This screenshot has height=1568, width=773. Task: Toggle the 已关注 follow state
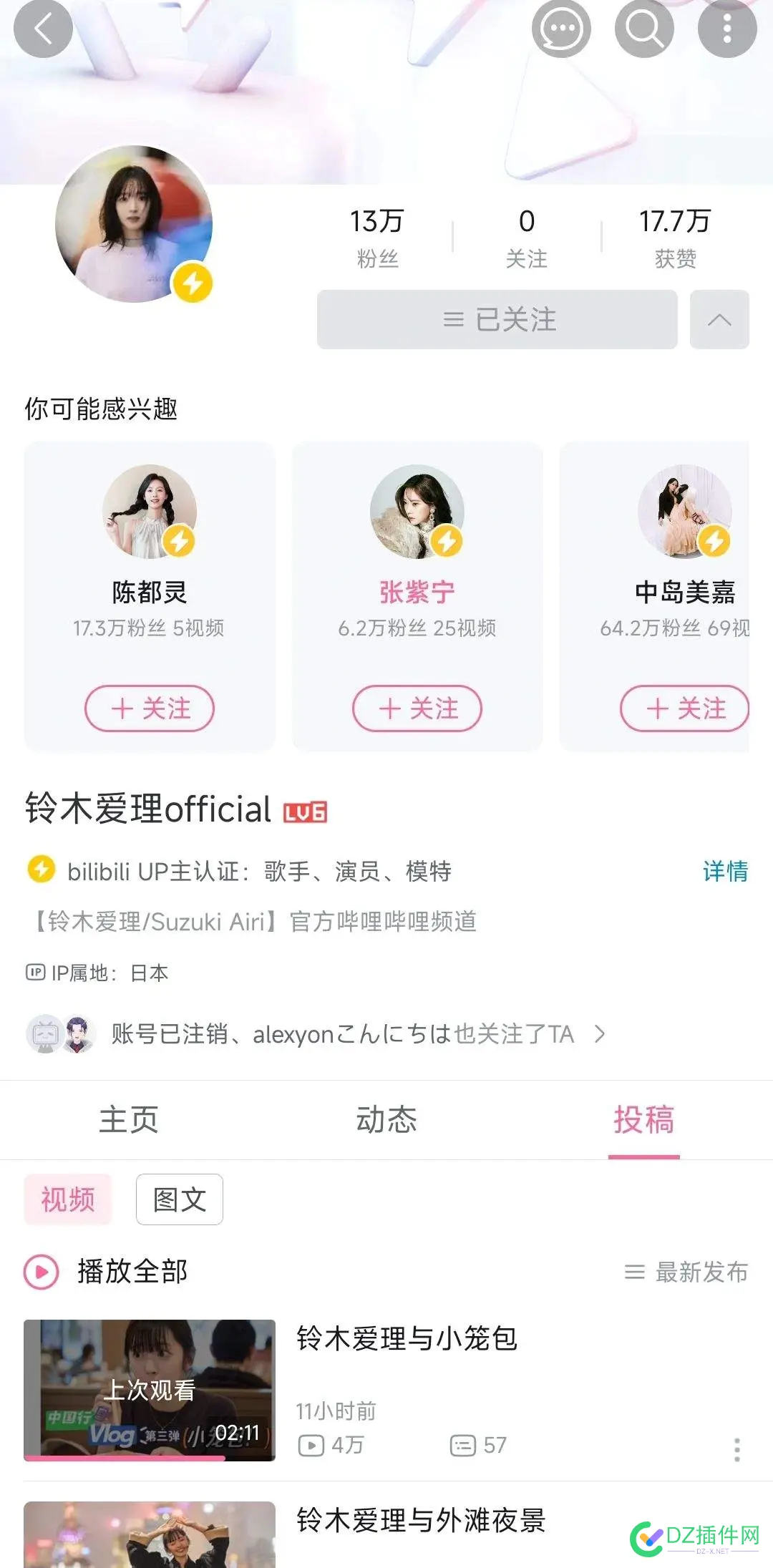[497, 320]
